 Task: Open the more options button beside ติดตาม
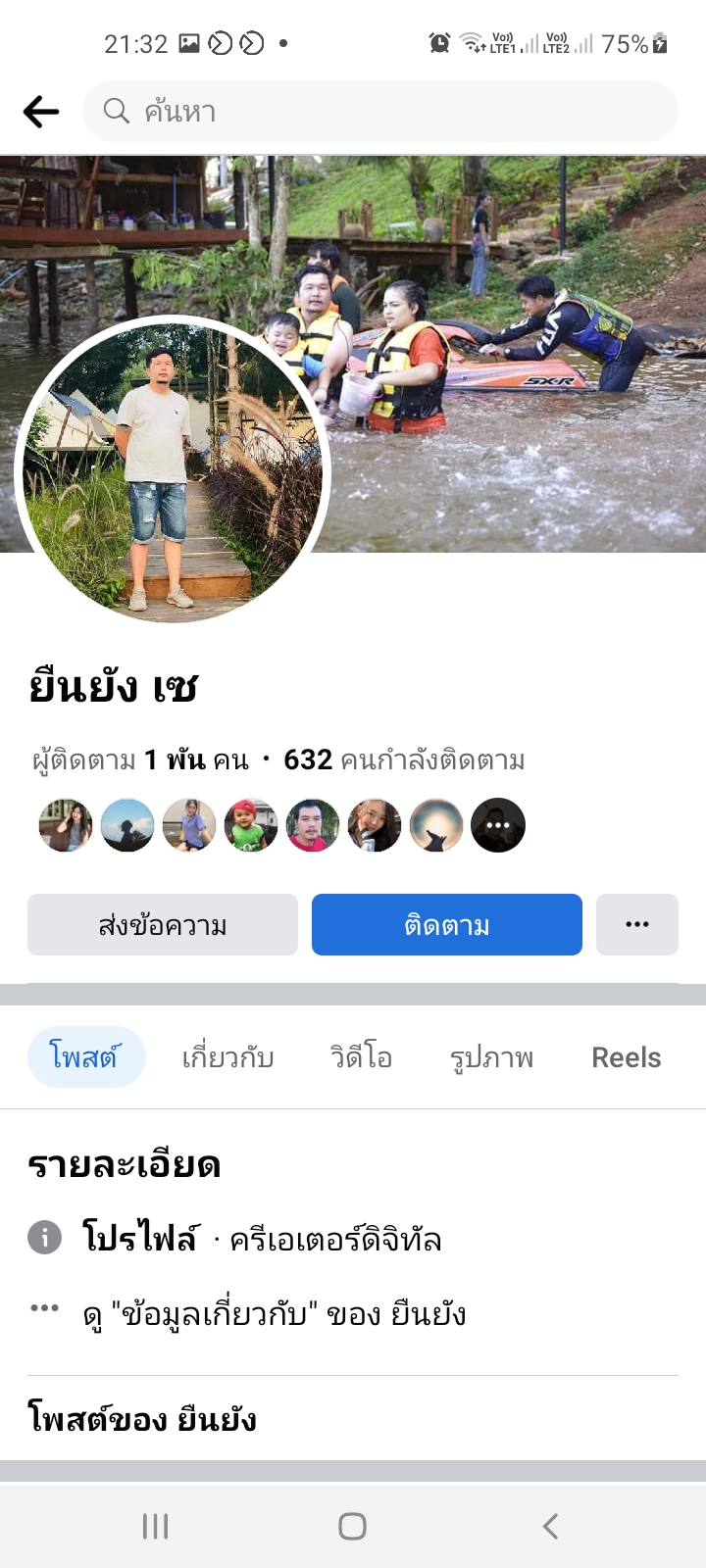coord(637,924)
